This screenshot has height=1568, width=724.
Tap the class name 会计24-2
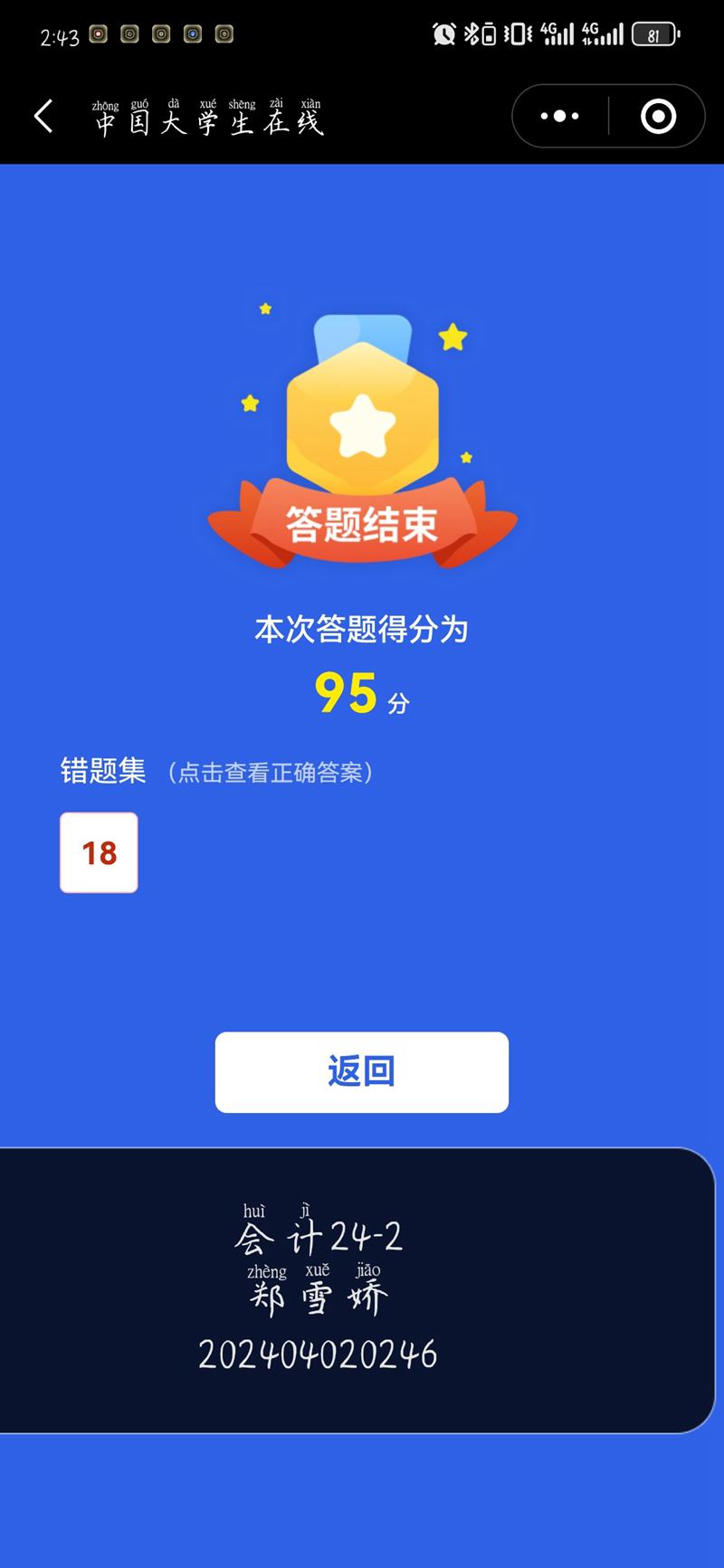(x=319, y=1237)
